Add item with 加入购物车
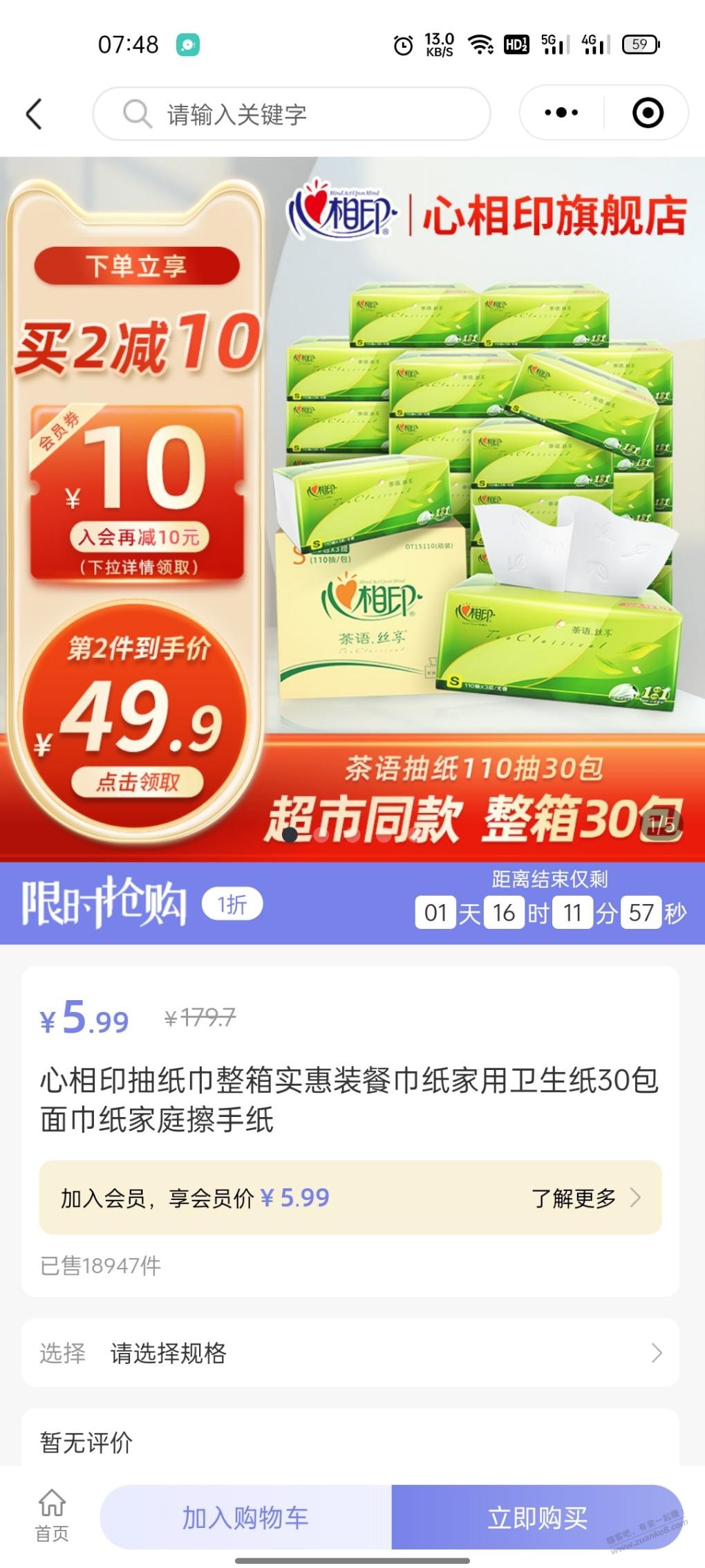 pos(246,1517)
